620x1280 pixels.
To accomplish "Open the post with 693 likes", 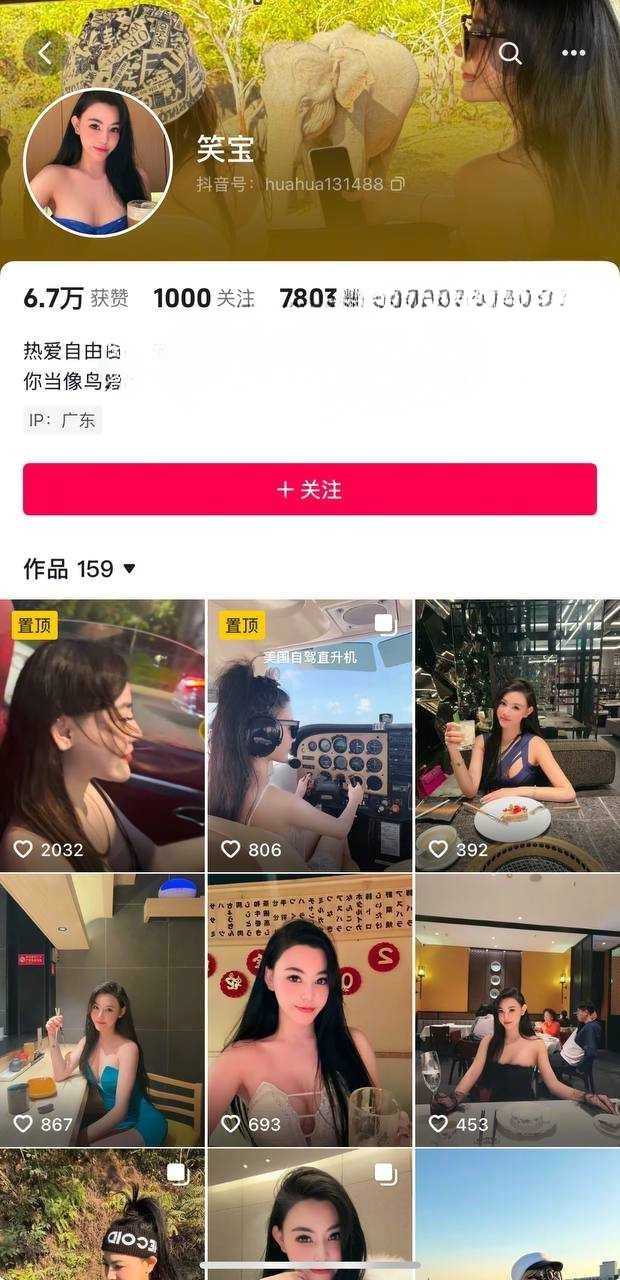I will 310,1010.
